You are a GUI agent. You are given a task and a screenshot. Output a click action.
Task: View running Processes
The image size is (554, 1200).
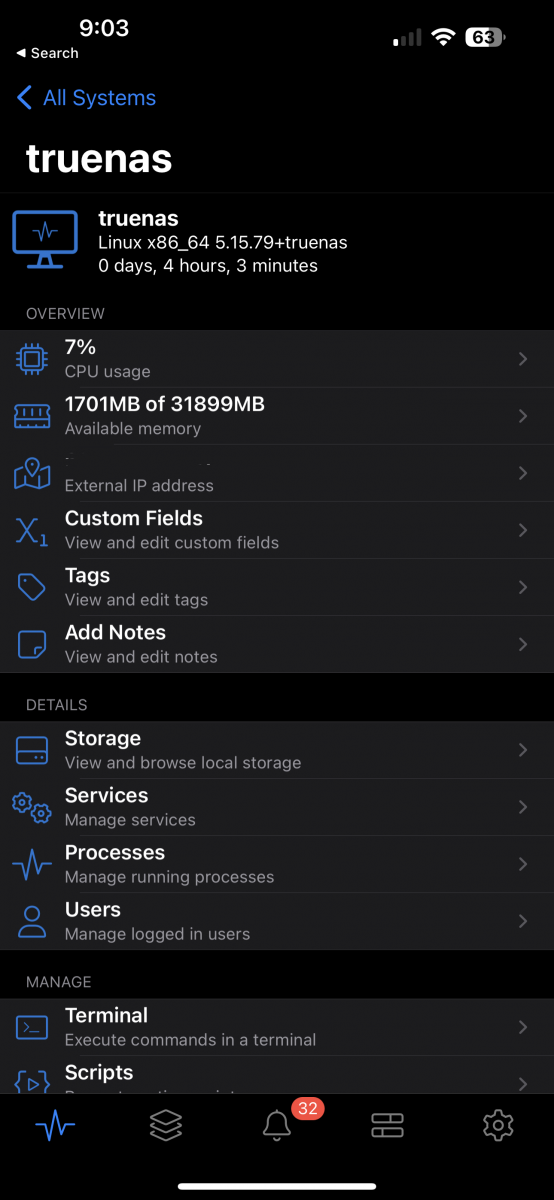click(277, 864)
